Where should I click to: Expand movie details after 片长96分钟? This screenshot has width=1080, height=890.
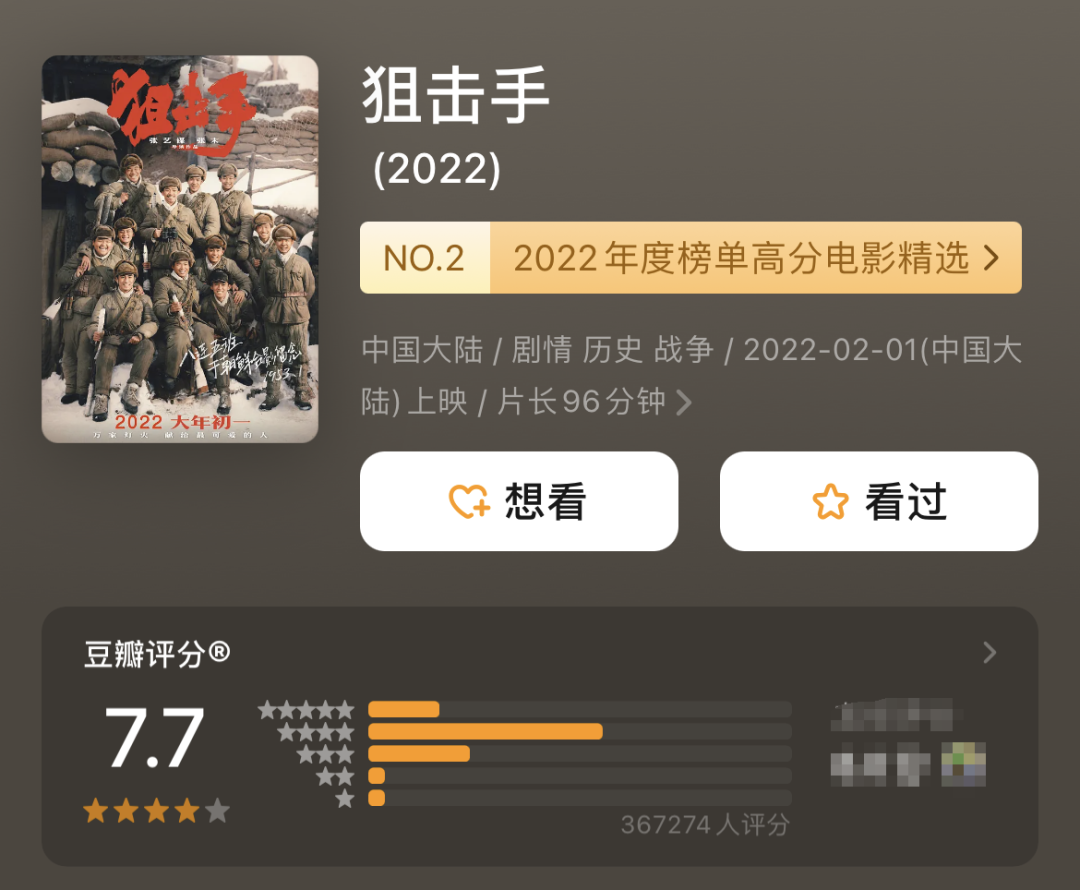(x=684, y=402)
